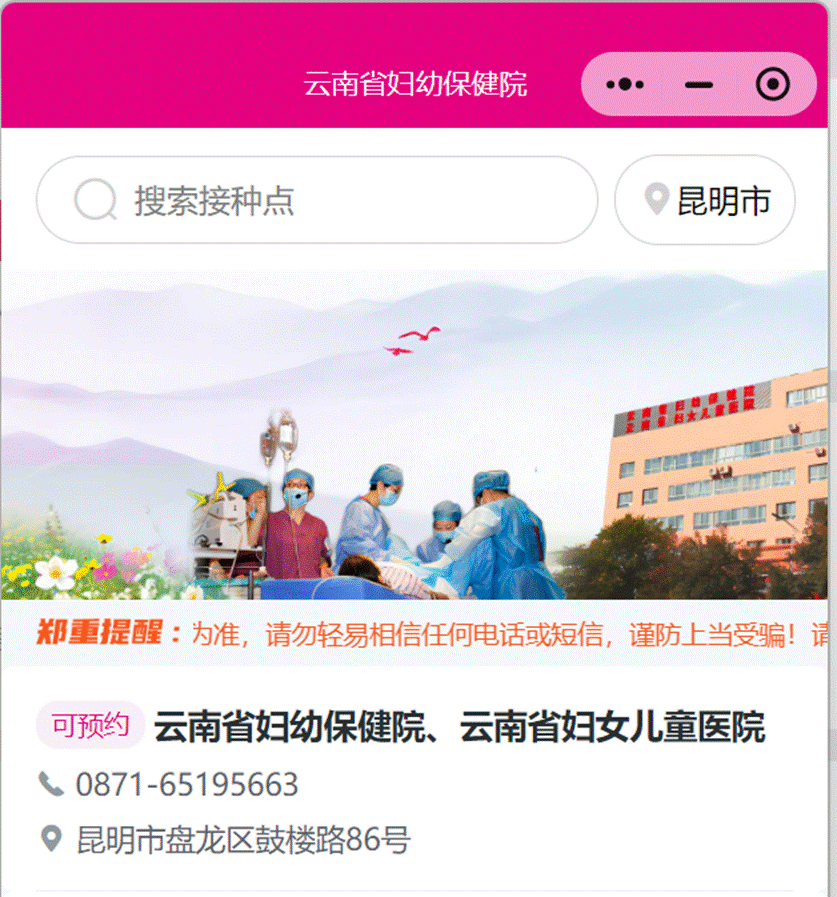837x897 pixels.
Task: Open the mini-program more options (three dots) icon
Action: tap(623, 85)
